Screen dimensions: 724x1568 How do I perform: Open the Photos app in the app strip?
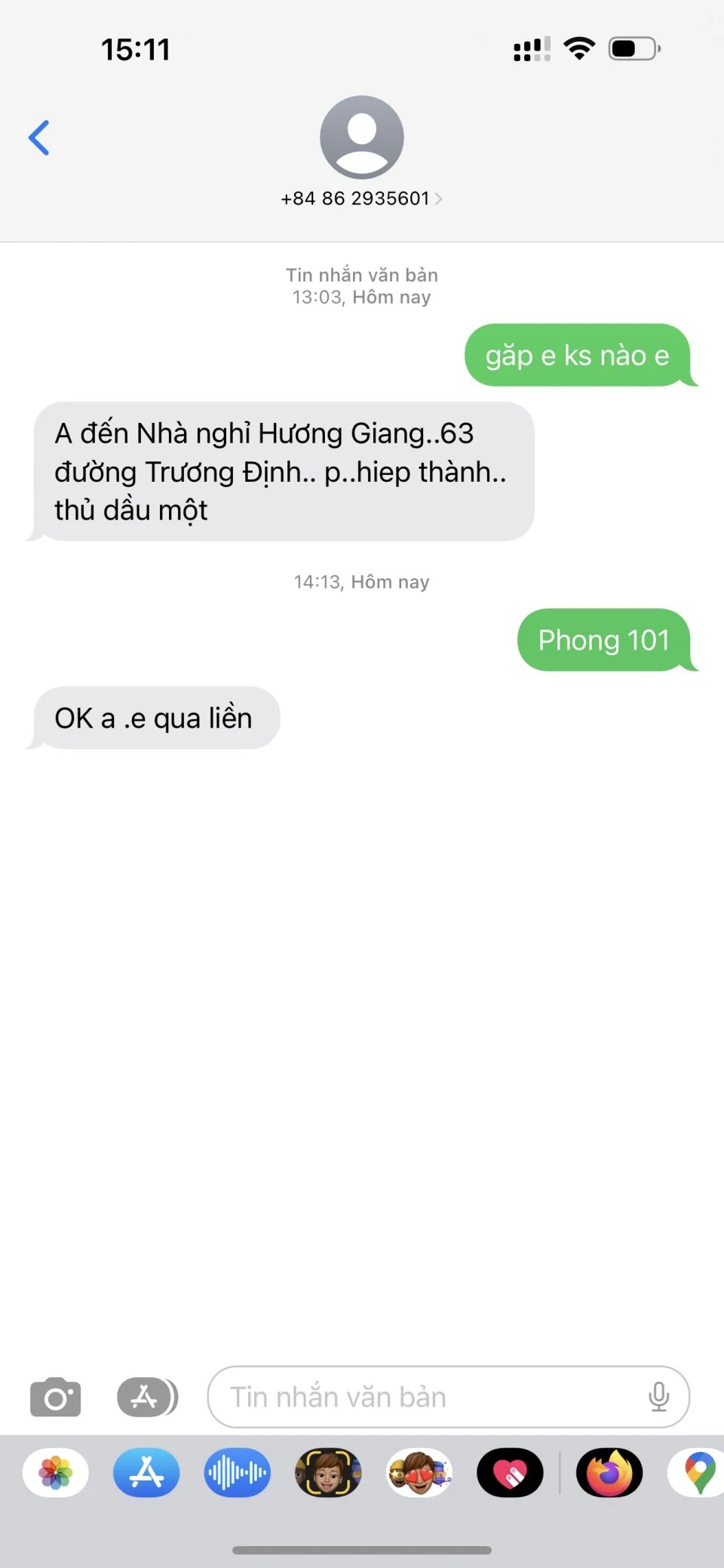tap(56, 1472)
